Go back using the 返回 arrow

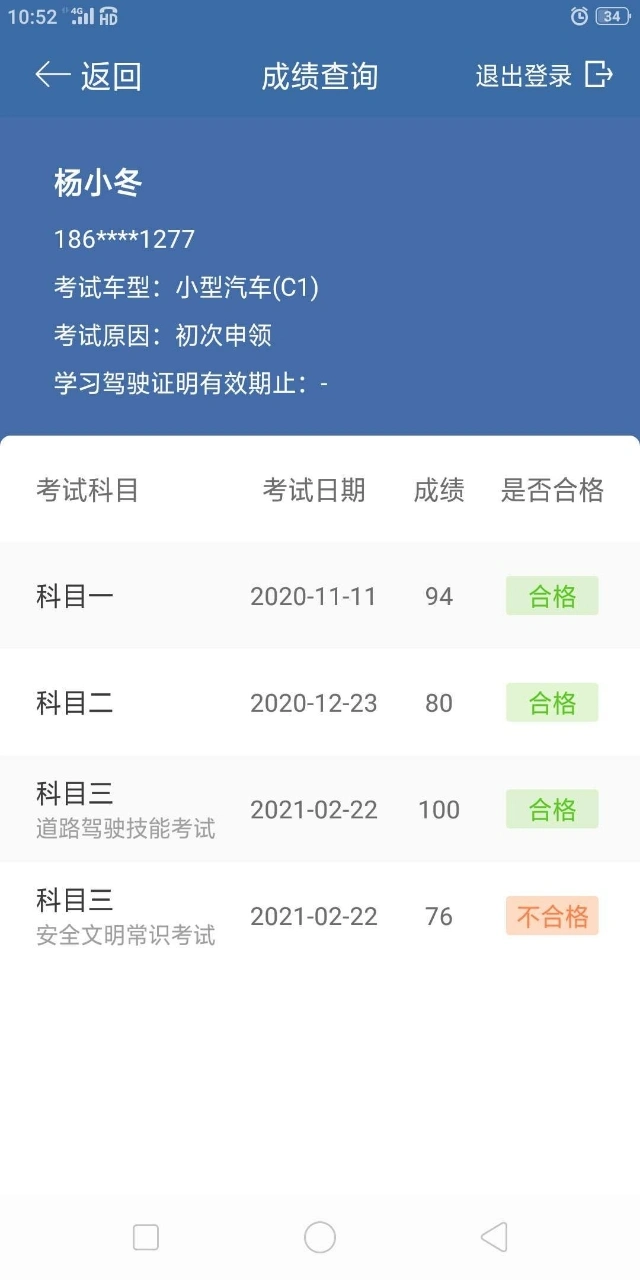click(88, 76)
